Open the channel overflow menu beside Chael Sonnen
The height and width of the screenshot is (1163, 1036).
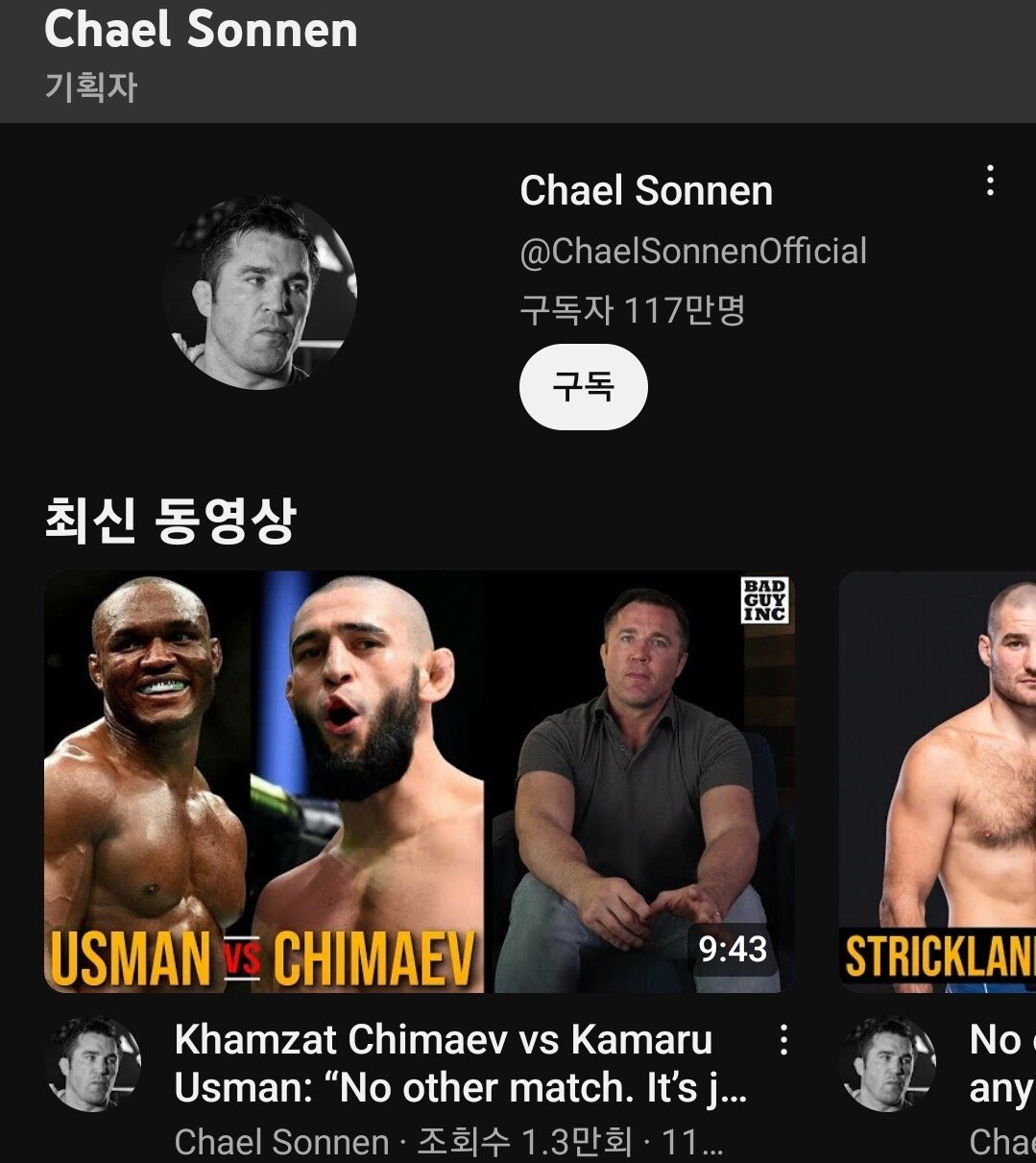990,181
